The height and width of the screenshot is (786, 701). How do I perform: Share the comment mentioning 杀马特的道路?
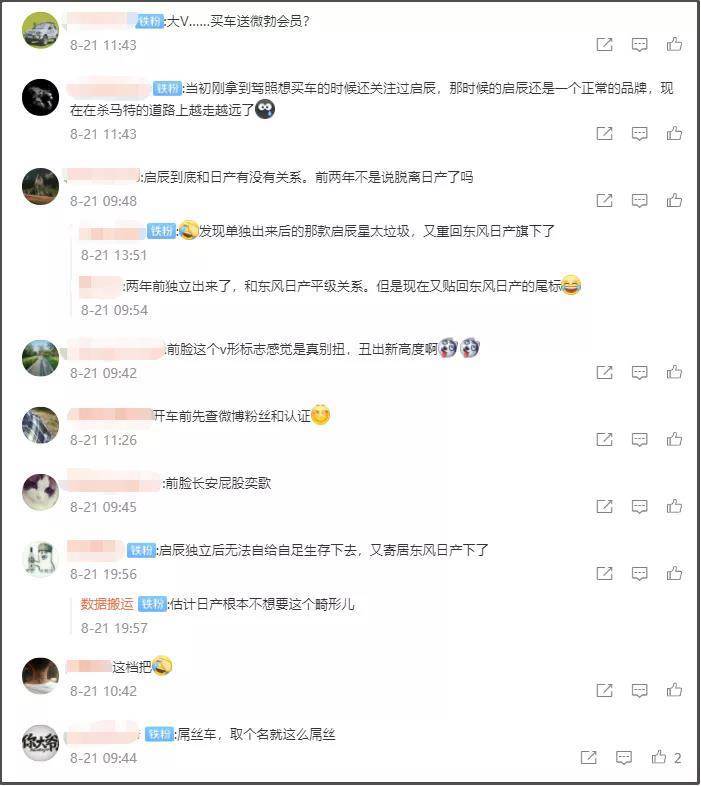pyautogui.click(x=604, y=133)
